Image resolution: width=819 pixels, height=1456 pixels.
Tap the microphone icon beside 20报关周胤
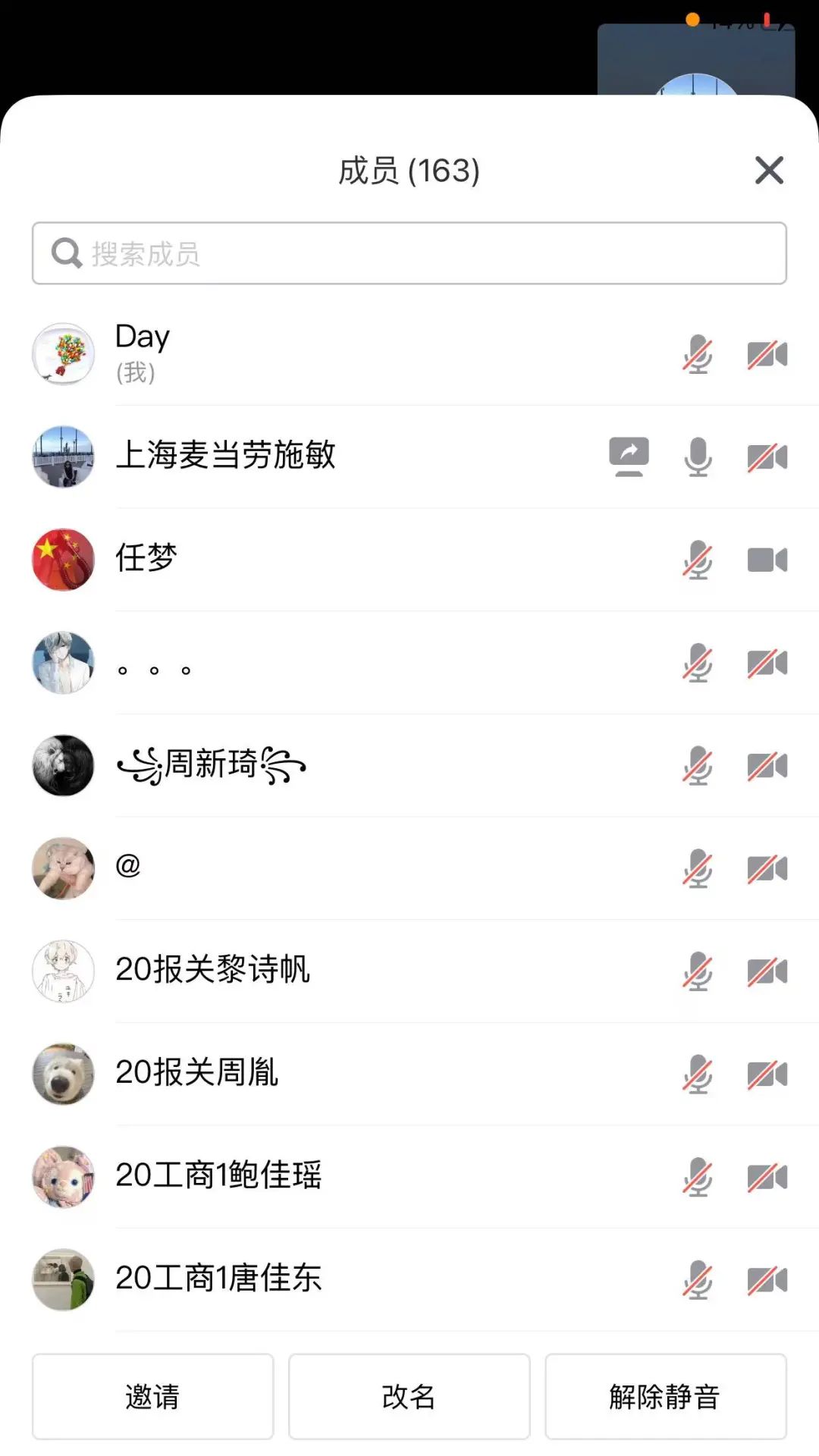pos(698,1074)
